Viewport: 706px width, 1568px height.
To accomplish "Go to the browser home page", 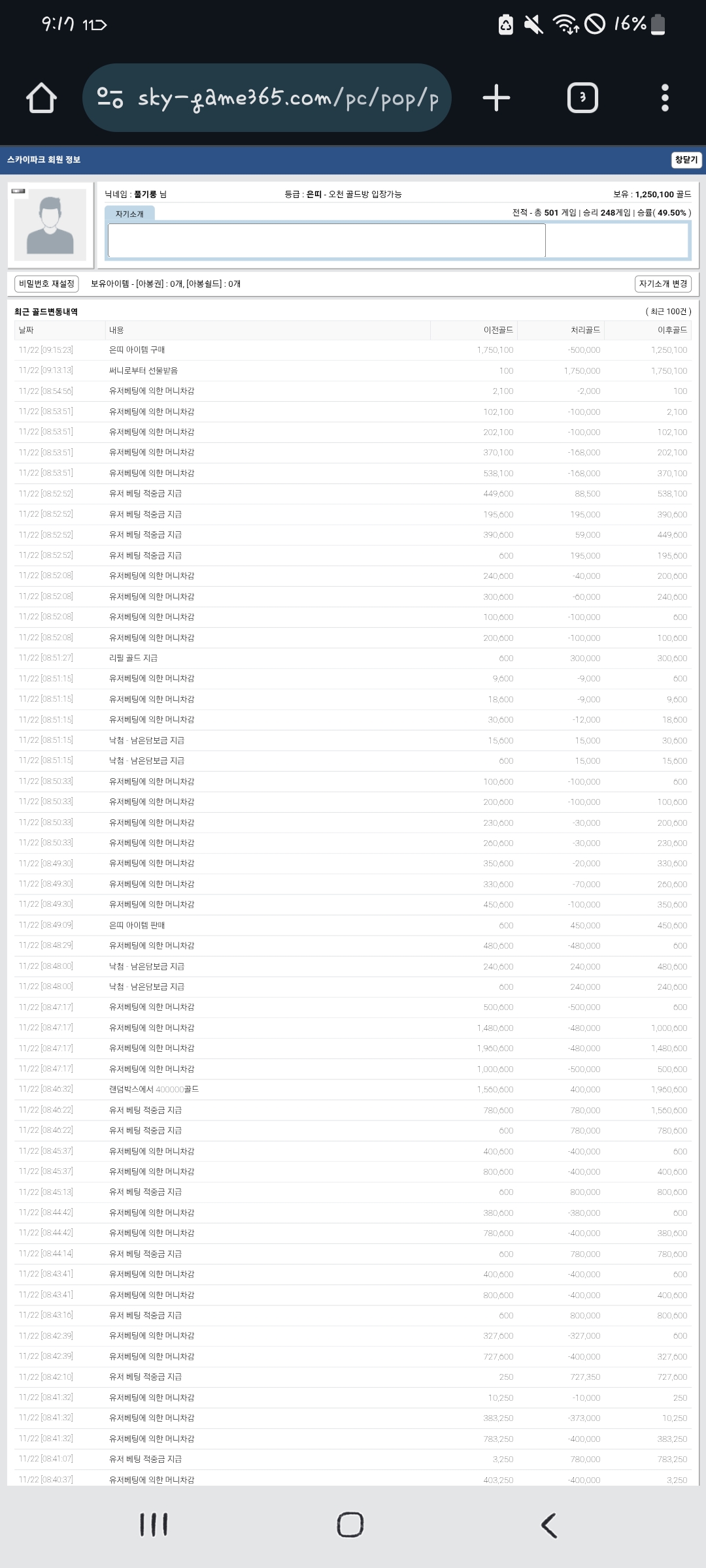I will tap(41, 98).
